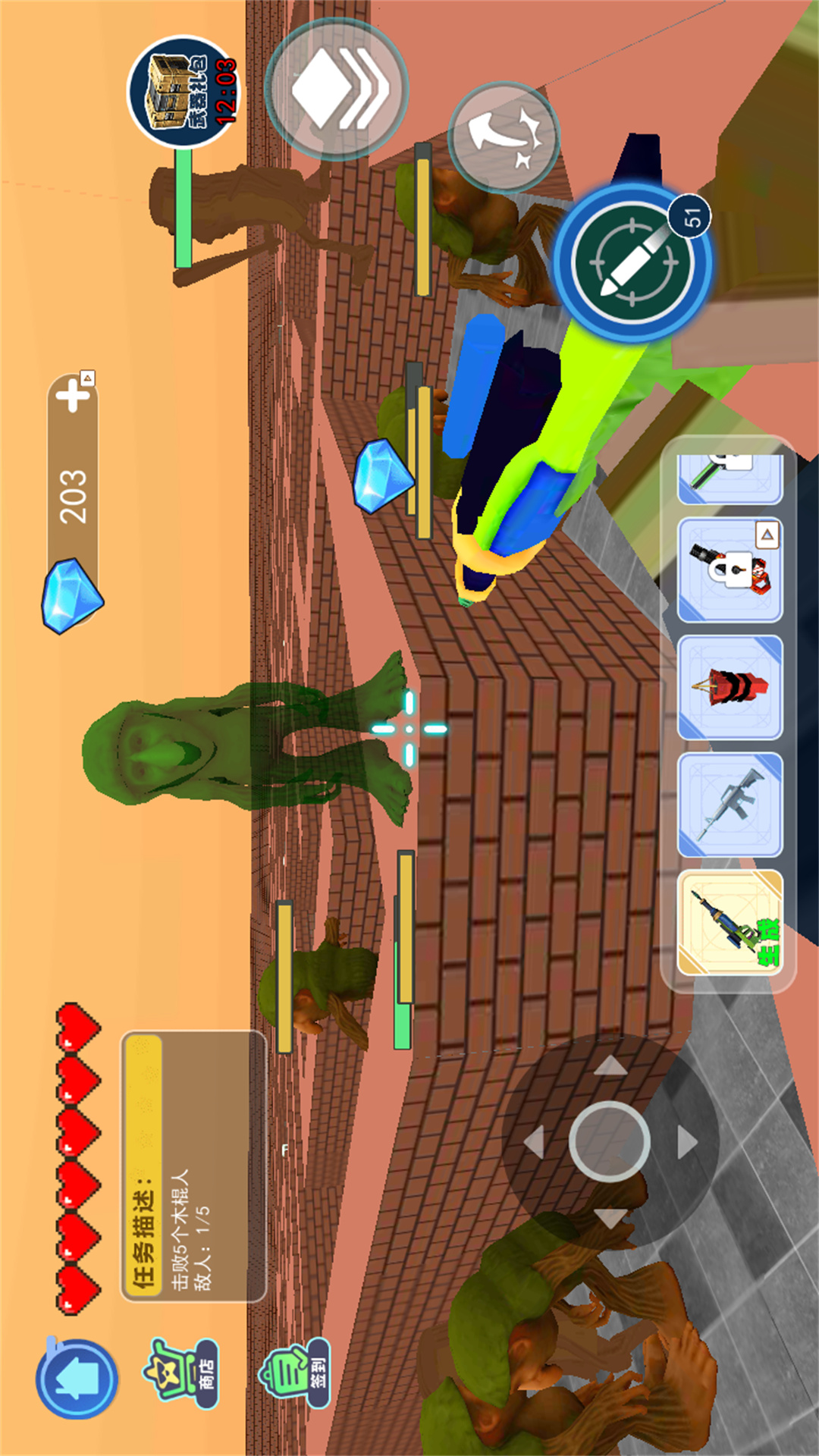The image size is (819, 1456).
Task: Add more diamonds with the plus button
Action: 75,394
